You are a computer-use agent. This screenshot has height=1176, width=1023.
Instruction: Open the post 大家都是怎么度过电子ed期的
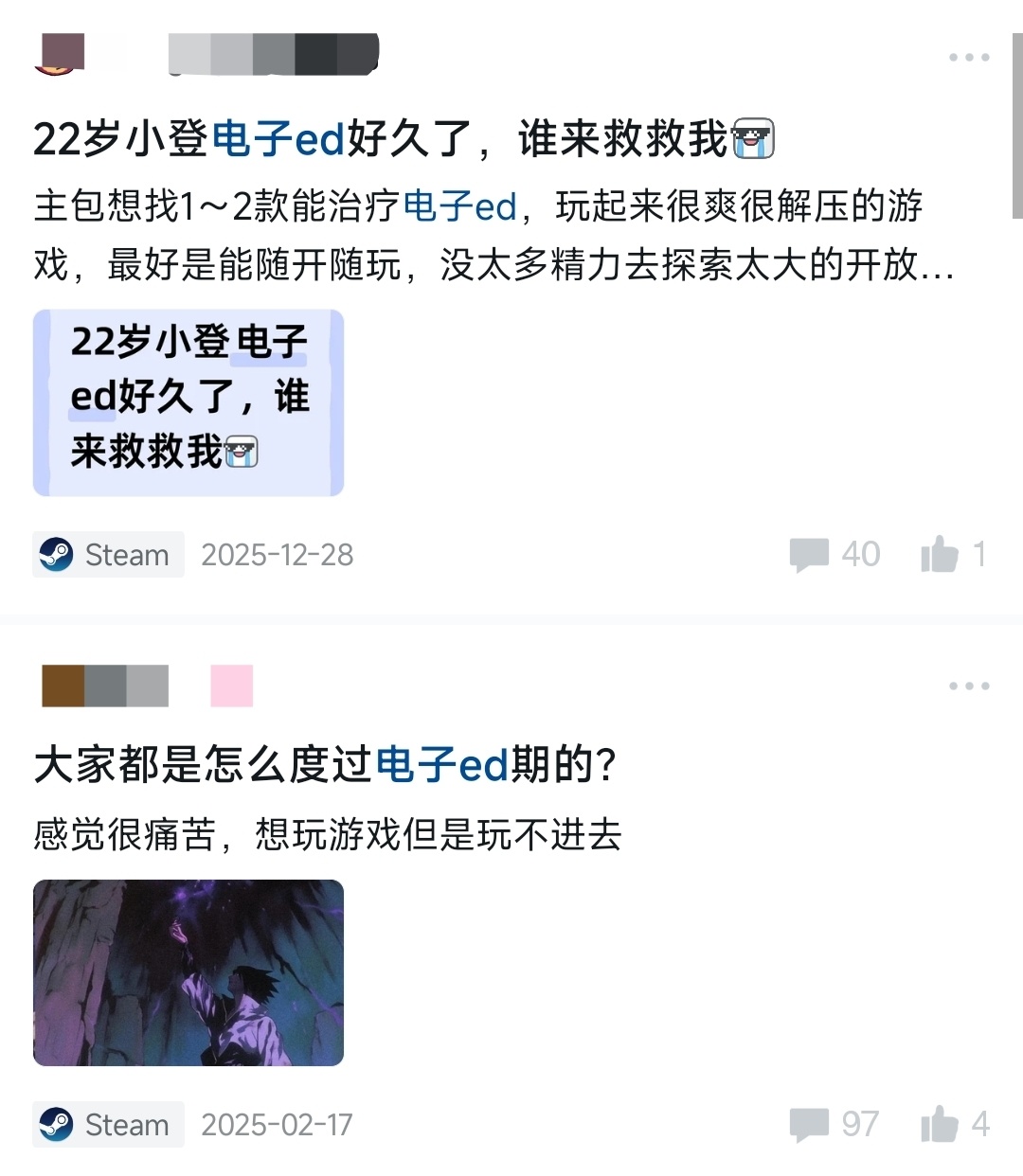325,765
